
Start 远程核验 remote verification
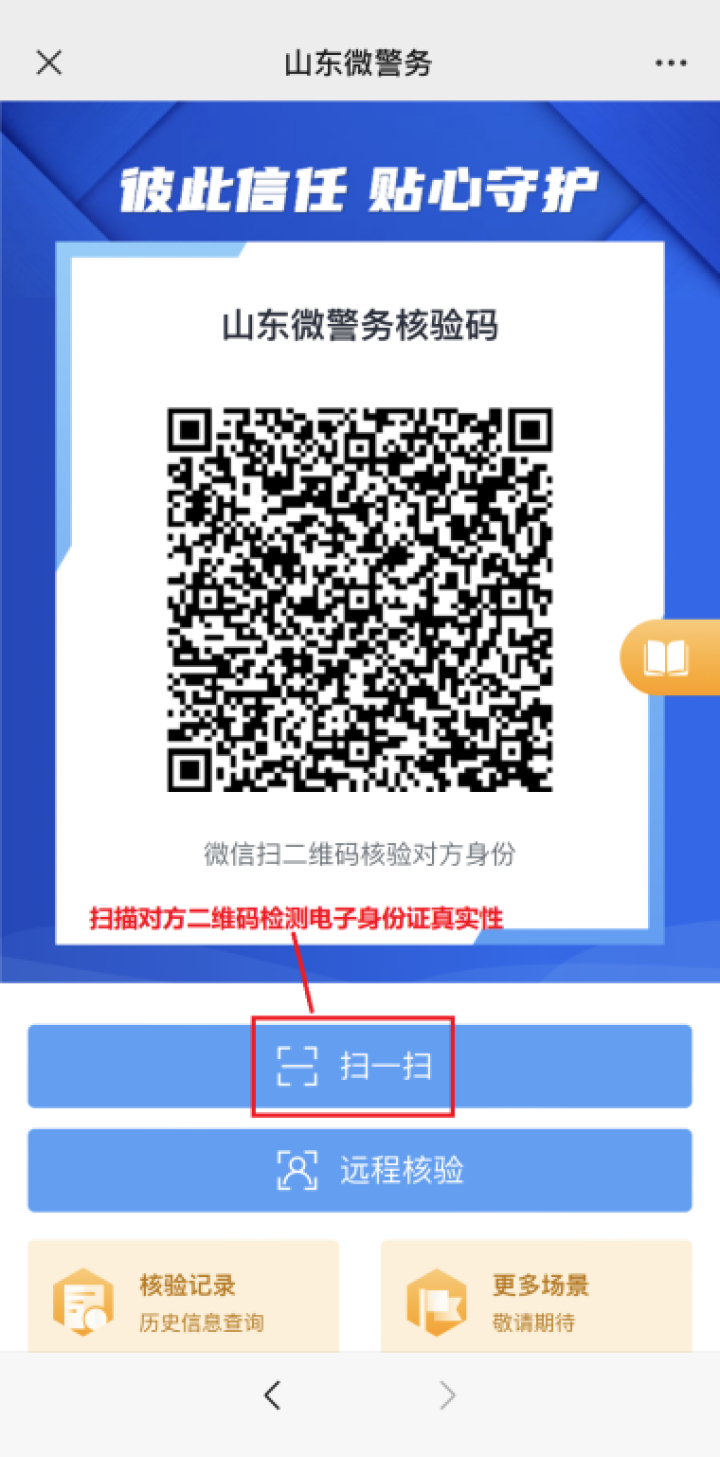coord(359,1170)
